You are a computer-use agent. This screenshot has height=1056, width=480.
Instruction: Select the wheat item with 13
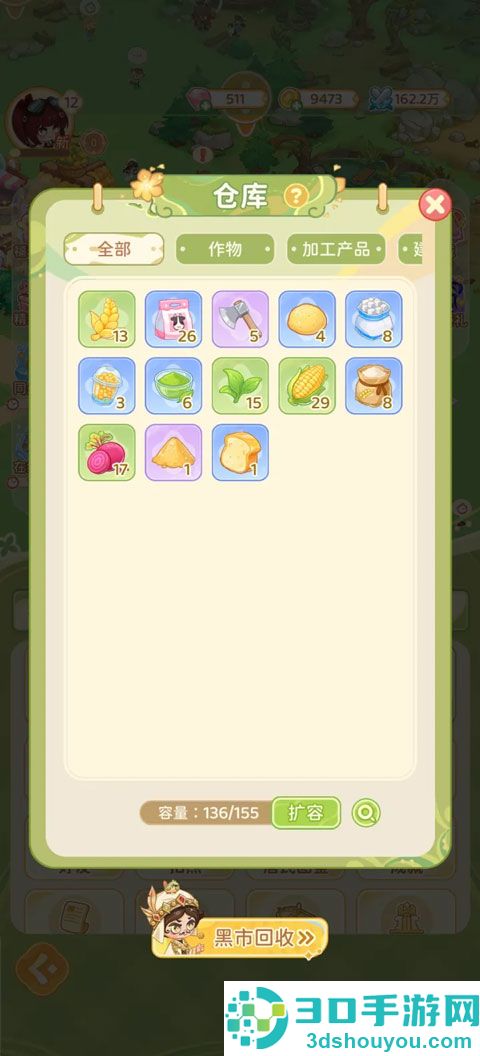click(x=106, y=319)
